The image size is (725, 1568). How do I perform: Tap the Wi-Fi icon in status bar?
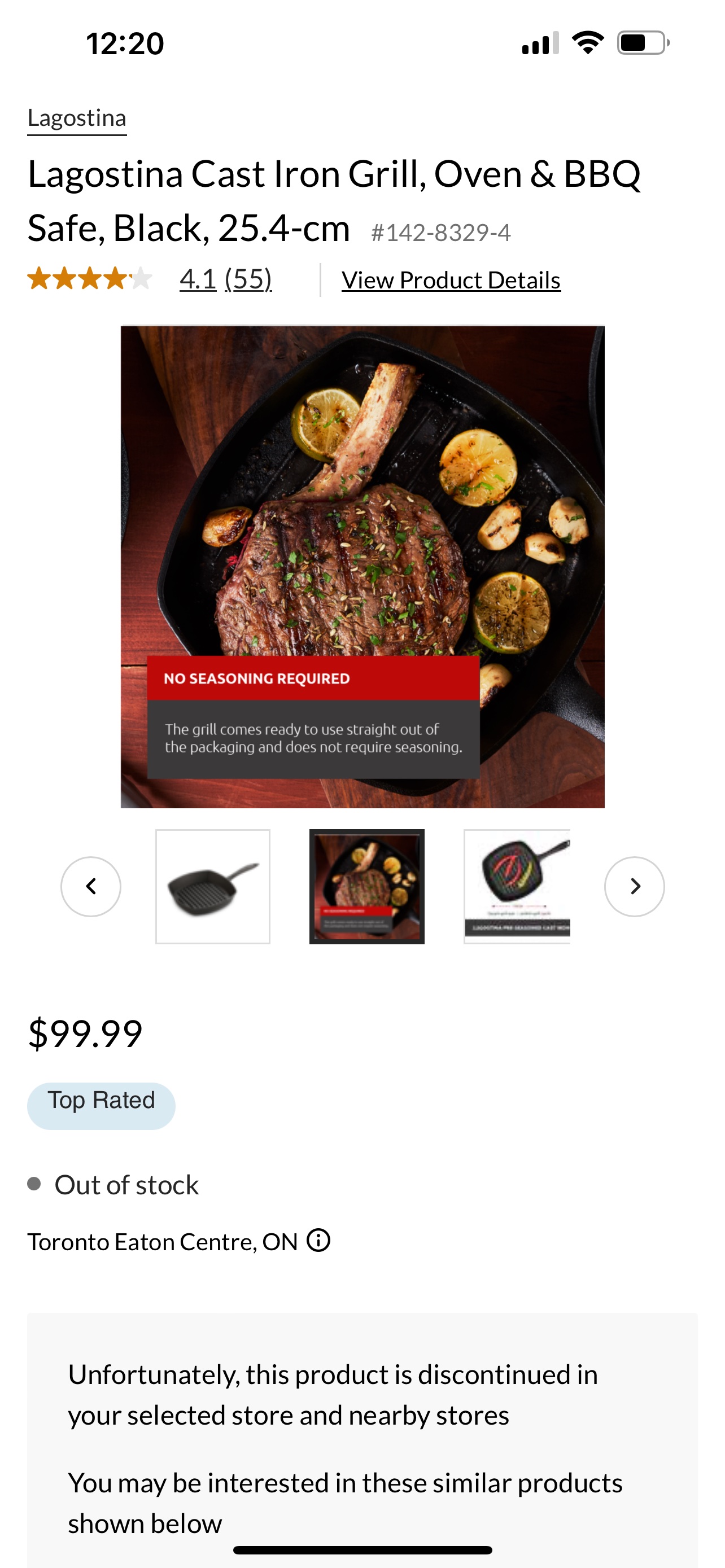point(588,41)
